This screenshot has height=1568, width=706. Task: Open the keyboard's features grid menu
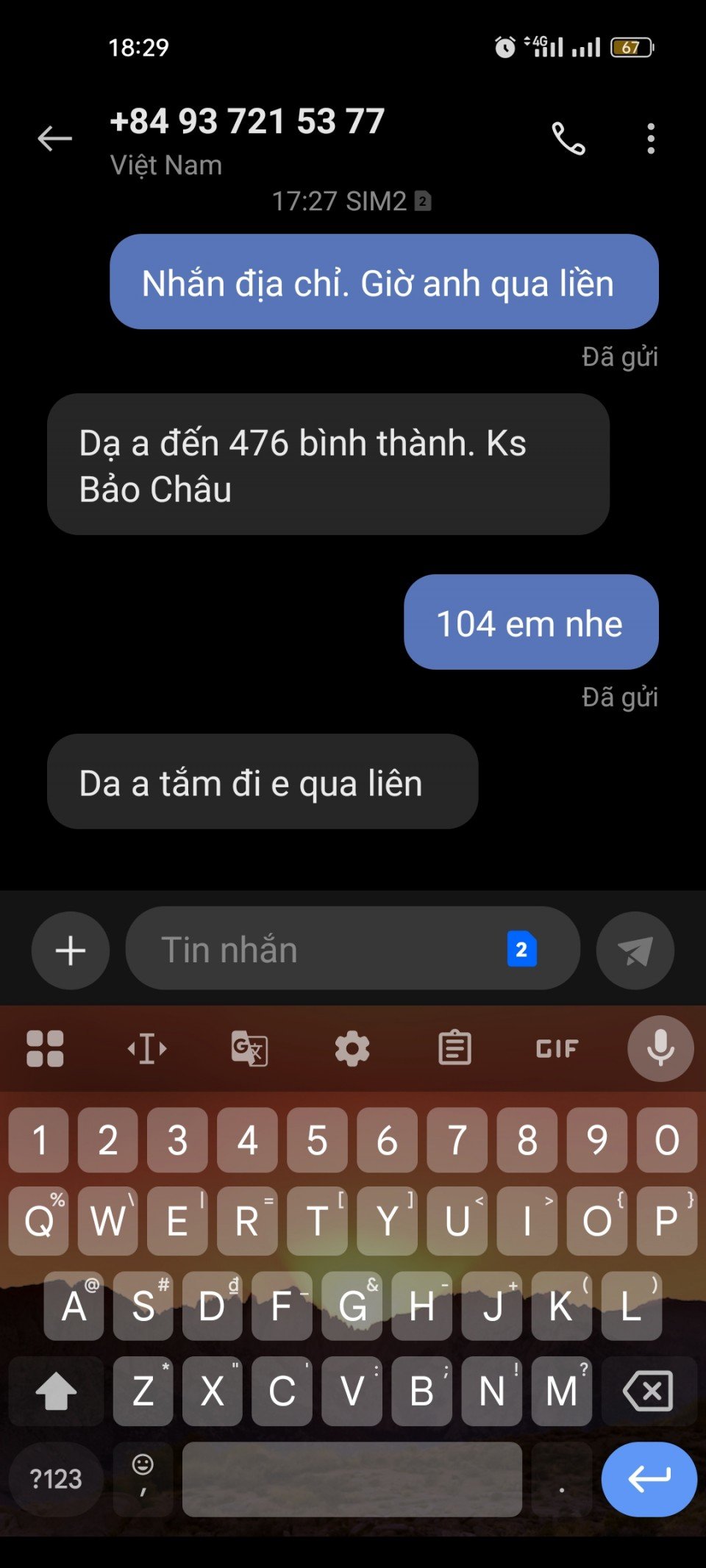pos(45,1048)
